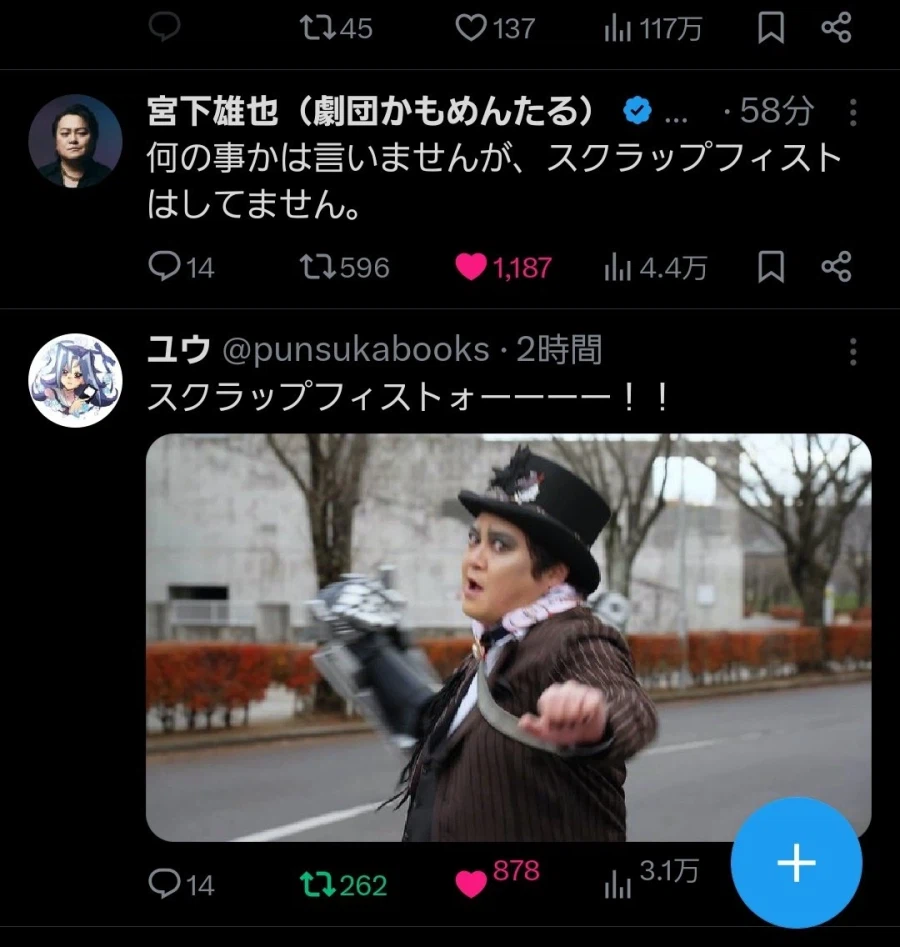Open ユウ's profile avatar
The image size is (900, 947).
75,381
